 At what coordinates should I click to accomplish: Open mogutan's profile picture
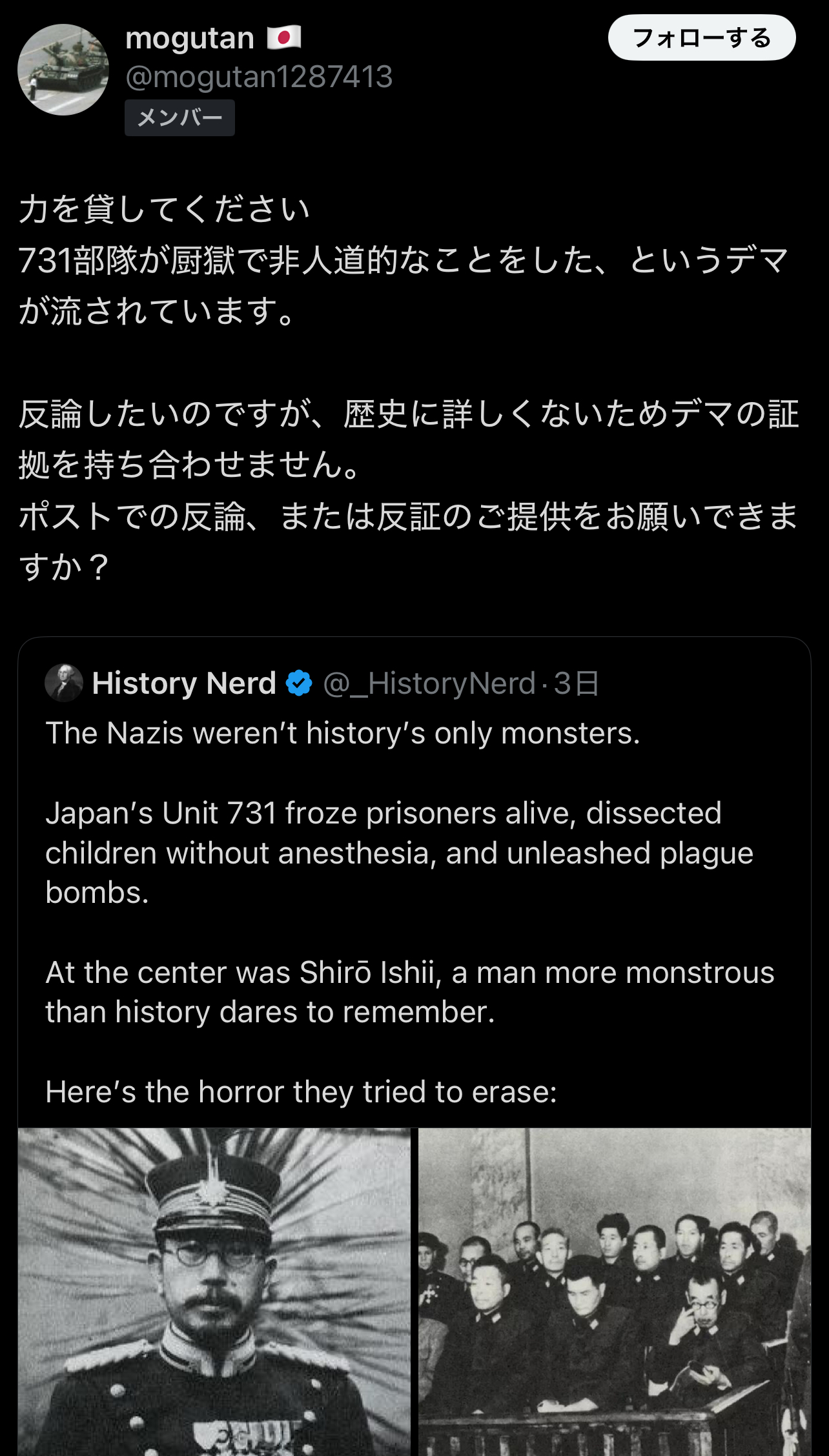[63, 70]
